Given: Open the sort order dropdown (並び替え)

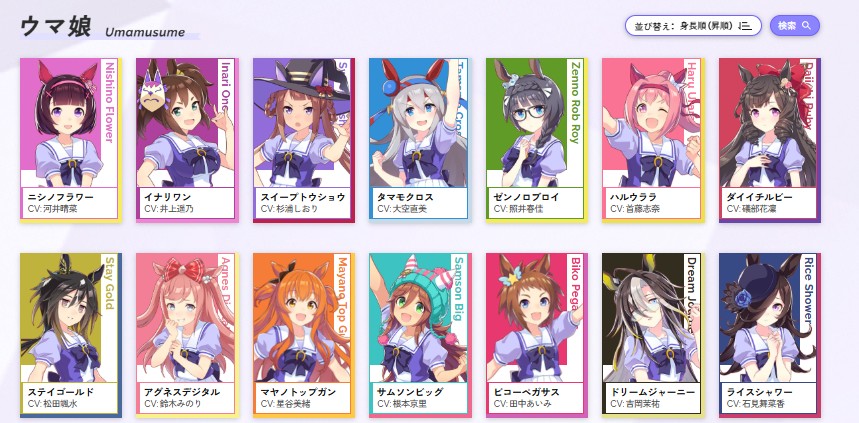Looking at the screenshot, I should point(693,26).
